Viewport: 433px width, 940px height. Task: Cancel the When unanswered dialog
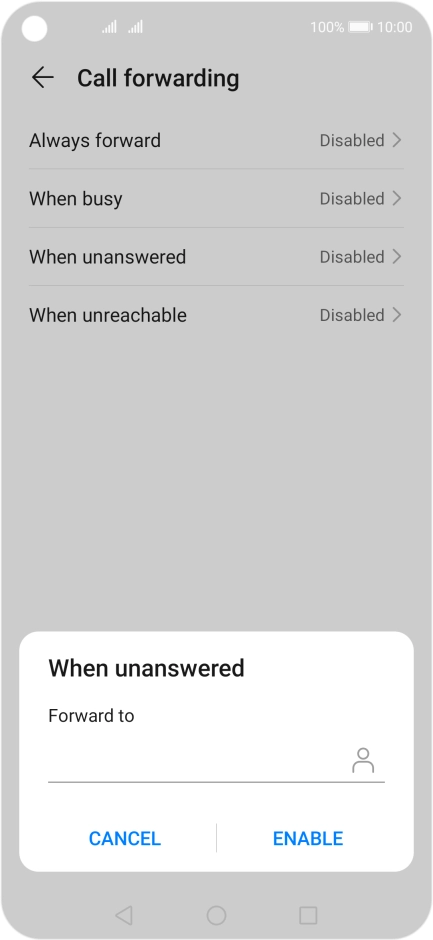click(125, 838)
